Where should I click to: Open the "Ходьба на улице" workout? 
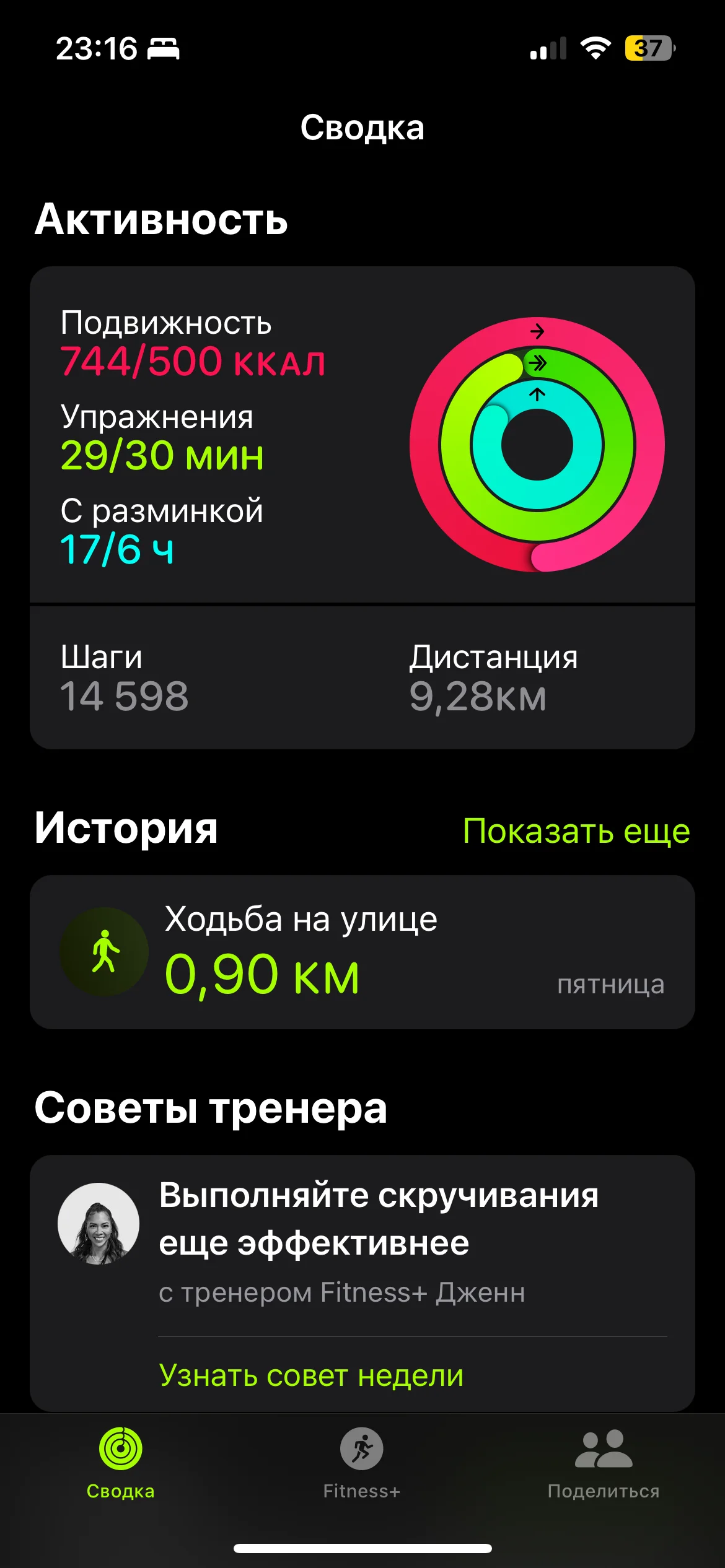362,952
